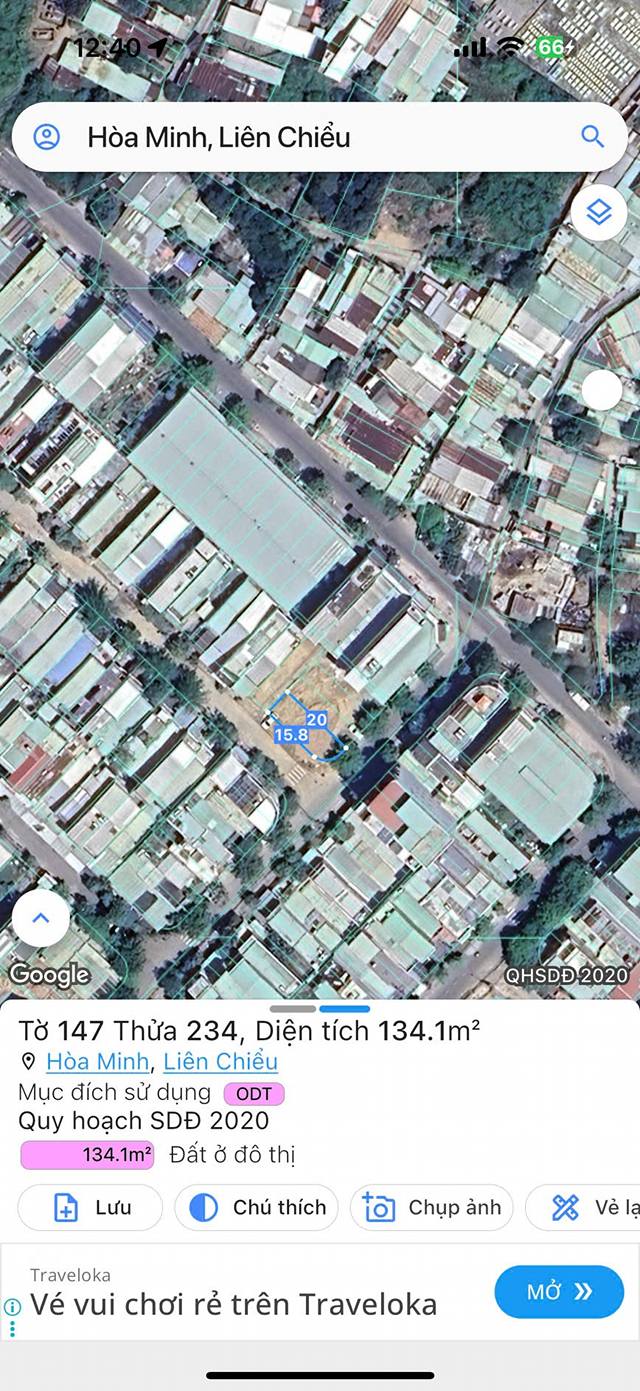Edit the Hòa Minh, Liên Chiểu search field
The width and height of the screenshot is (640, 1391).
pos(300,137)
